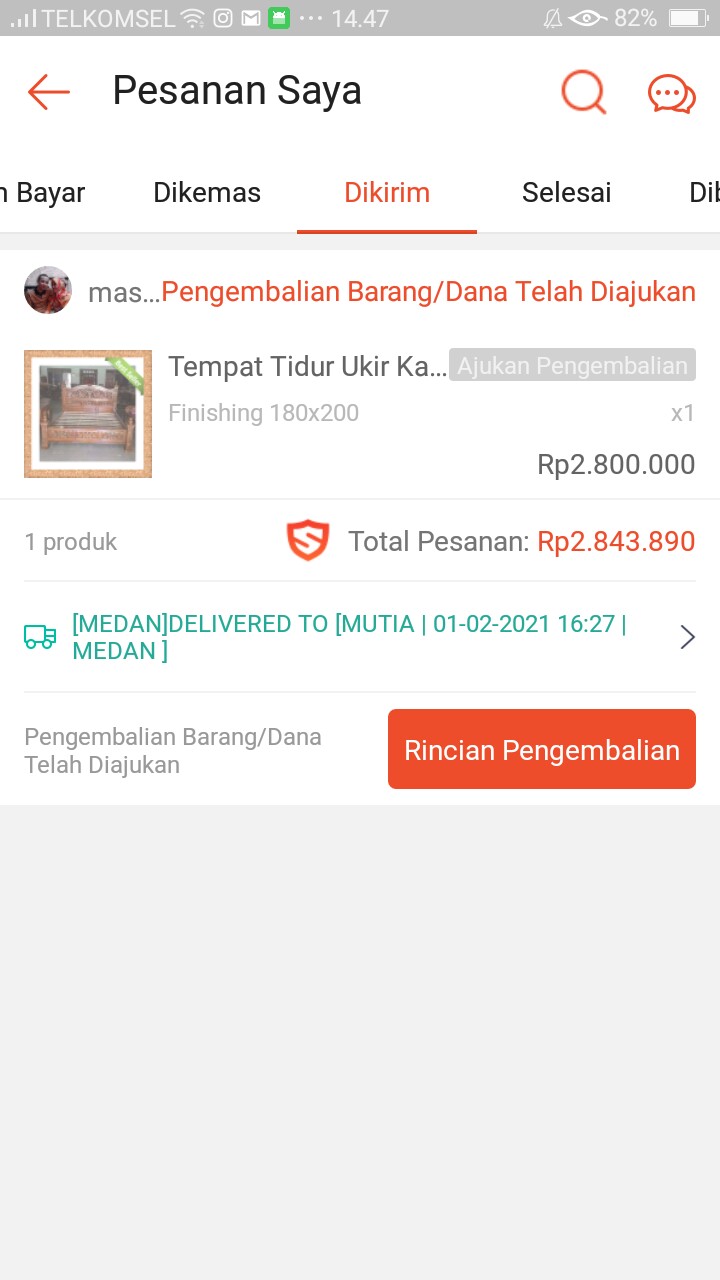Click the Ajukan Pengembalian label
The width and height of the screenshot is (720, 1280).
point(572,365)
